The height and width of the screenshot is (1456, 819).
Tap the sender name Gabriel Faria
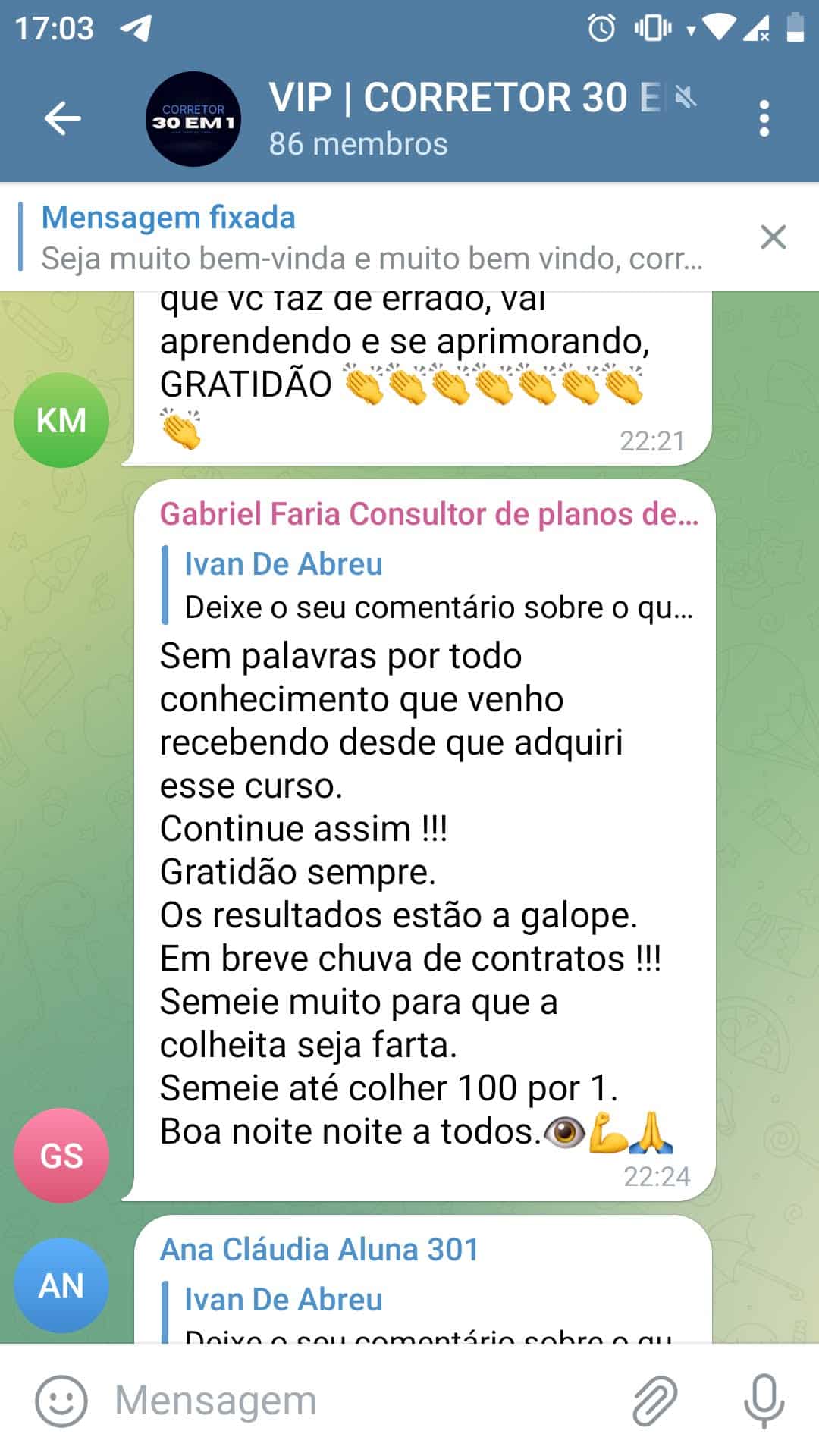(x=428, y=514)
